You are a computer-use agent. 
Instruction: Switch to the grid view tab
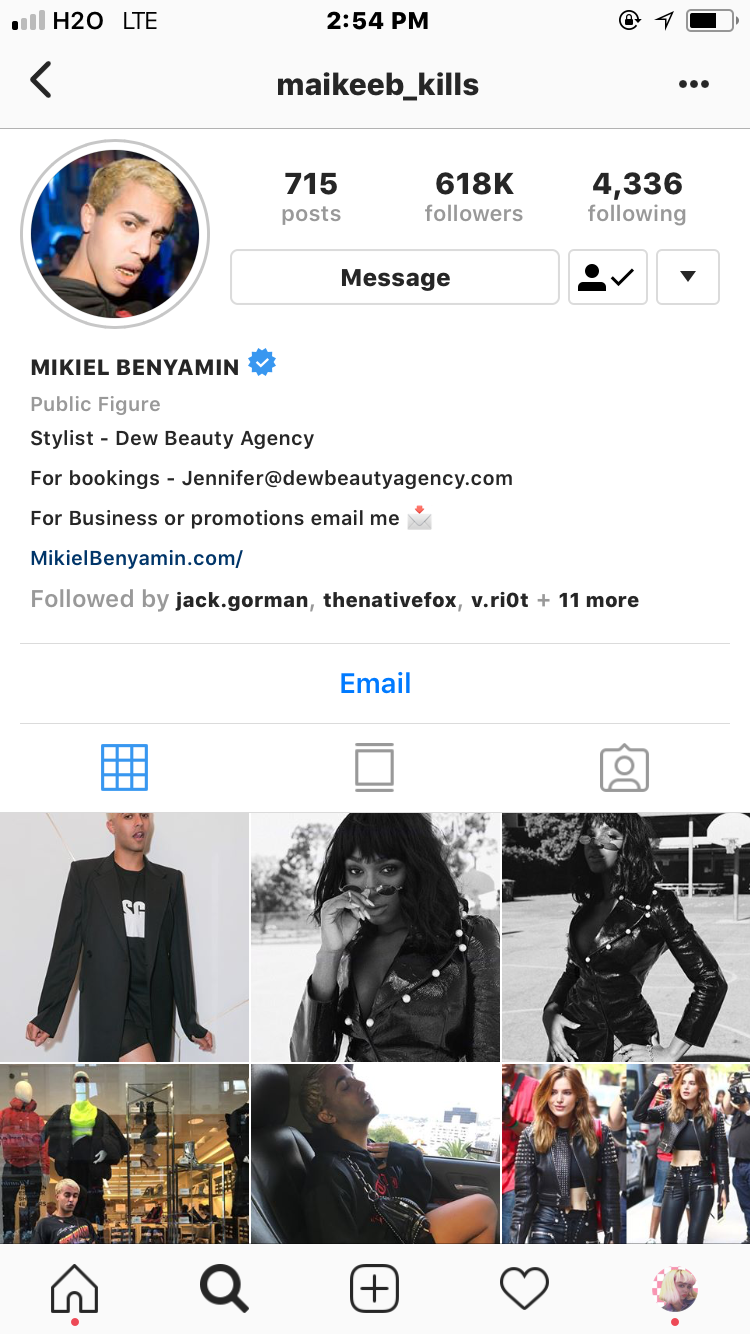tap(124, 768)
